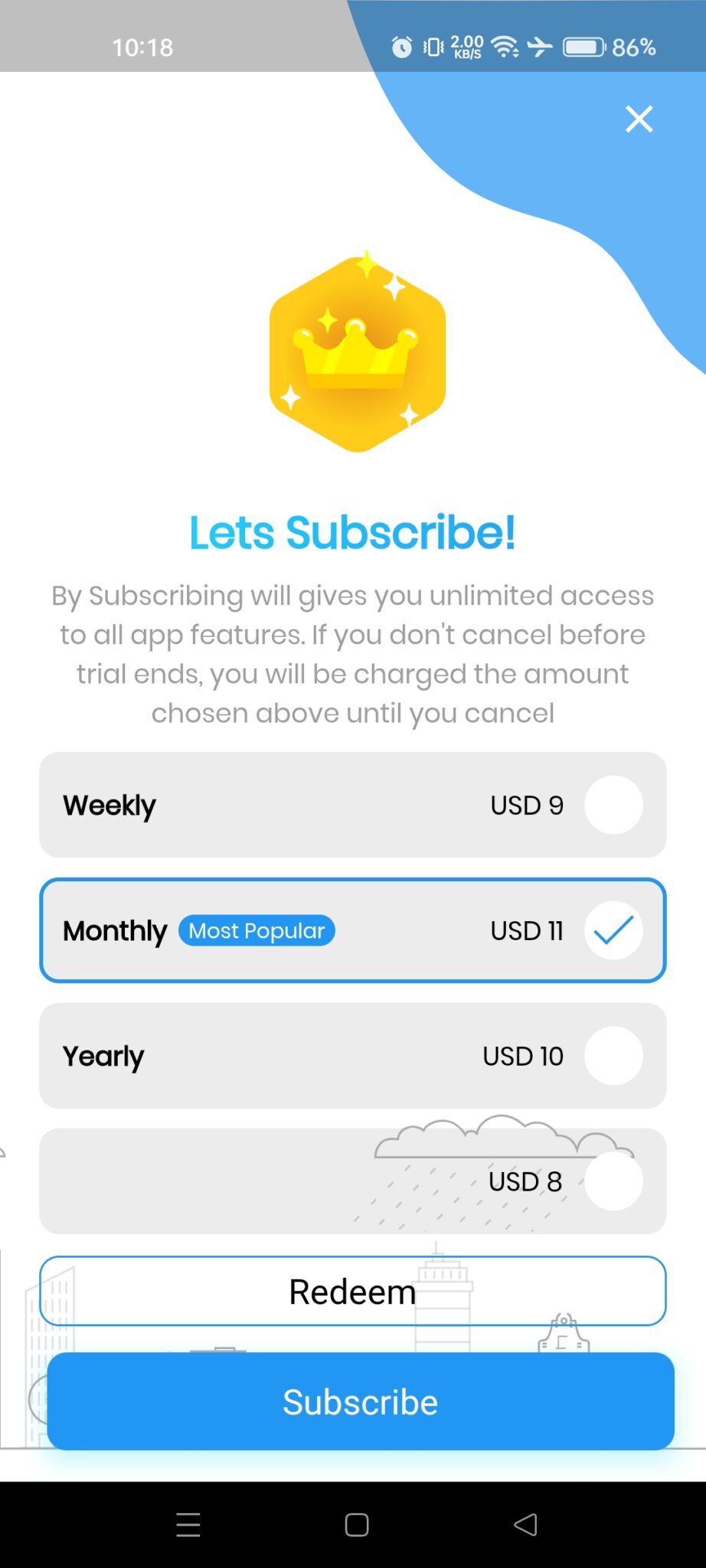Tap the Redeem button
The image size is (706, 1568).
(352, 1292)
